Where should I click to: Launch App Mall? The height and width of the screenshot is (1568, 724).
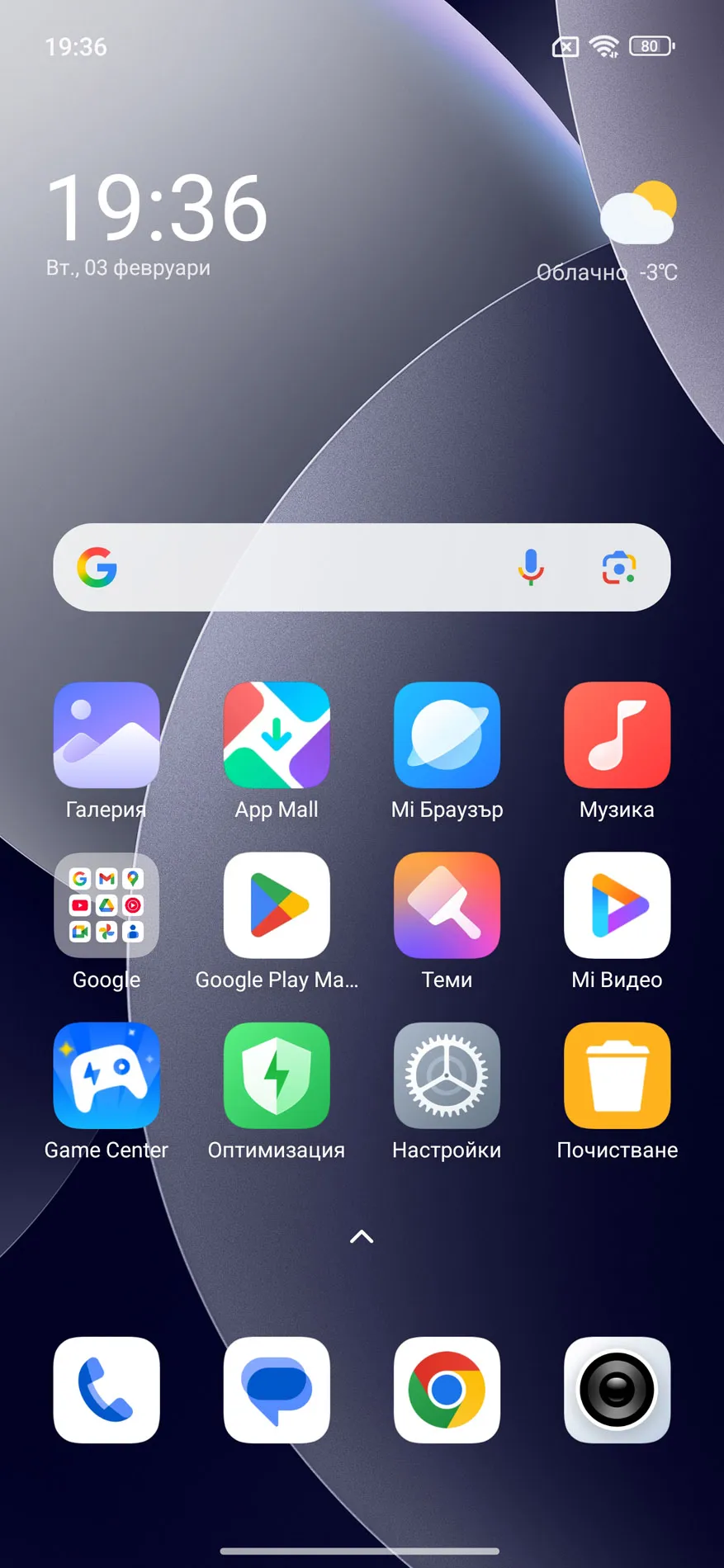tap(277, 735)
